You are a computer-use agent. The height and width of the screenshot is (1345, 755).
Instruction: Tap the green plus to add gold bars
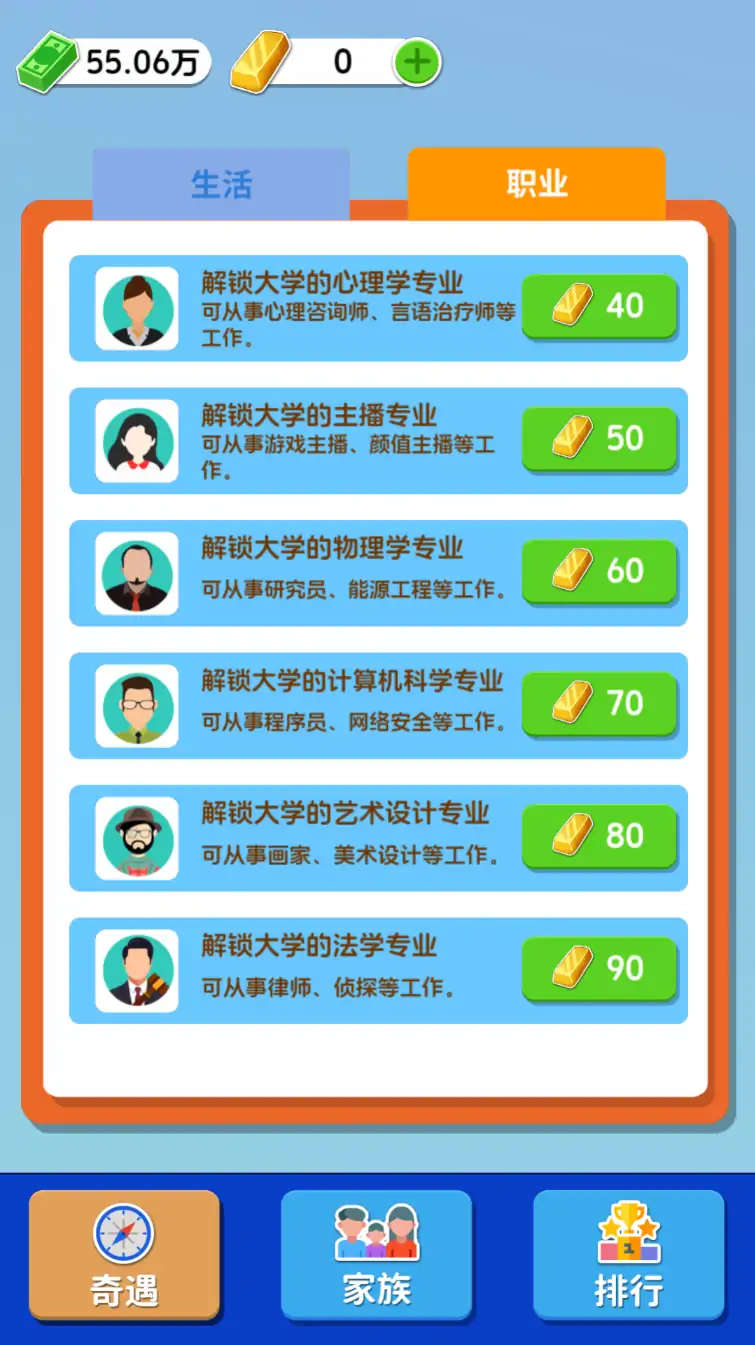[x=416, y=63]
